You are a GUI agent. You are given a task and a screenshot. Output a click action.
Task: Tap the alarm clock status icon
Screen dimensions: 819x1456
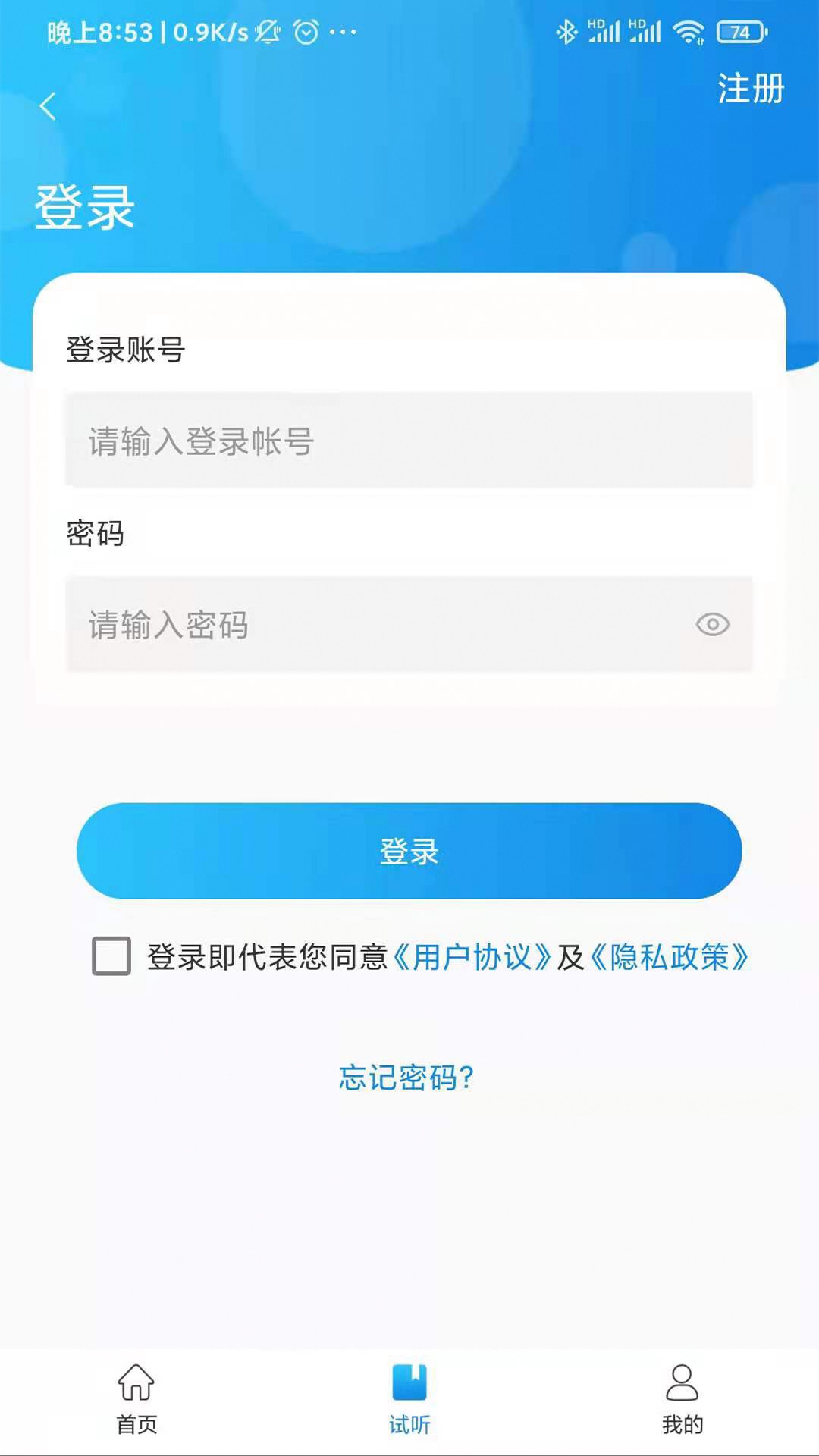click(x=306, y=30)
